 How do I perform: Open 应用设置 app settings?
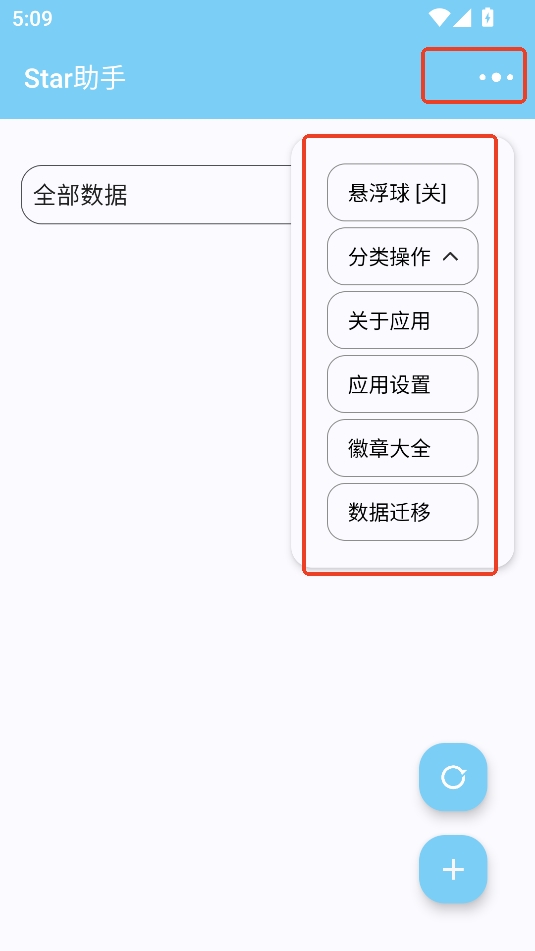(403, 384)
